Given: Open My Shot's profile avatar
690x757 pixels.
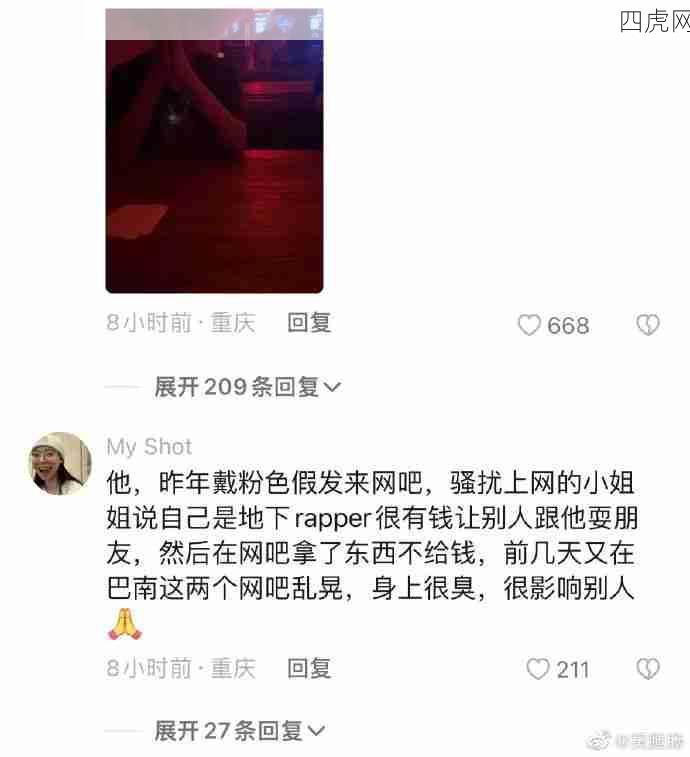Looking at the screenshot, I should [60, 463].
